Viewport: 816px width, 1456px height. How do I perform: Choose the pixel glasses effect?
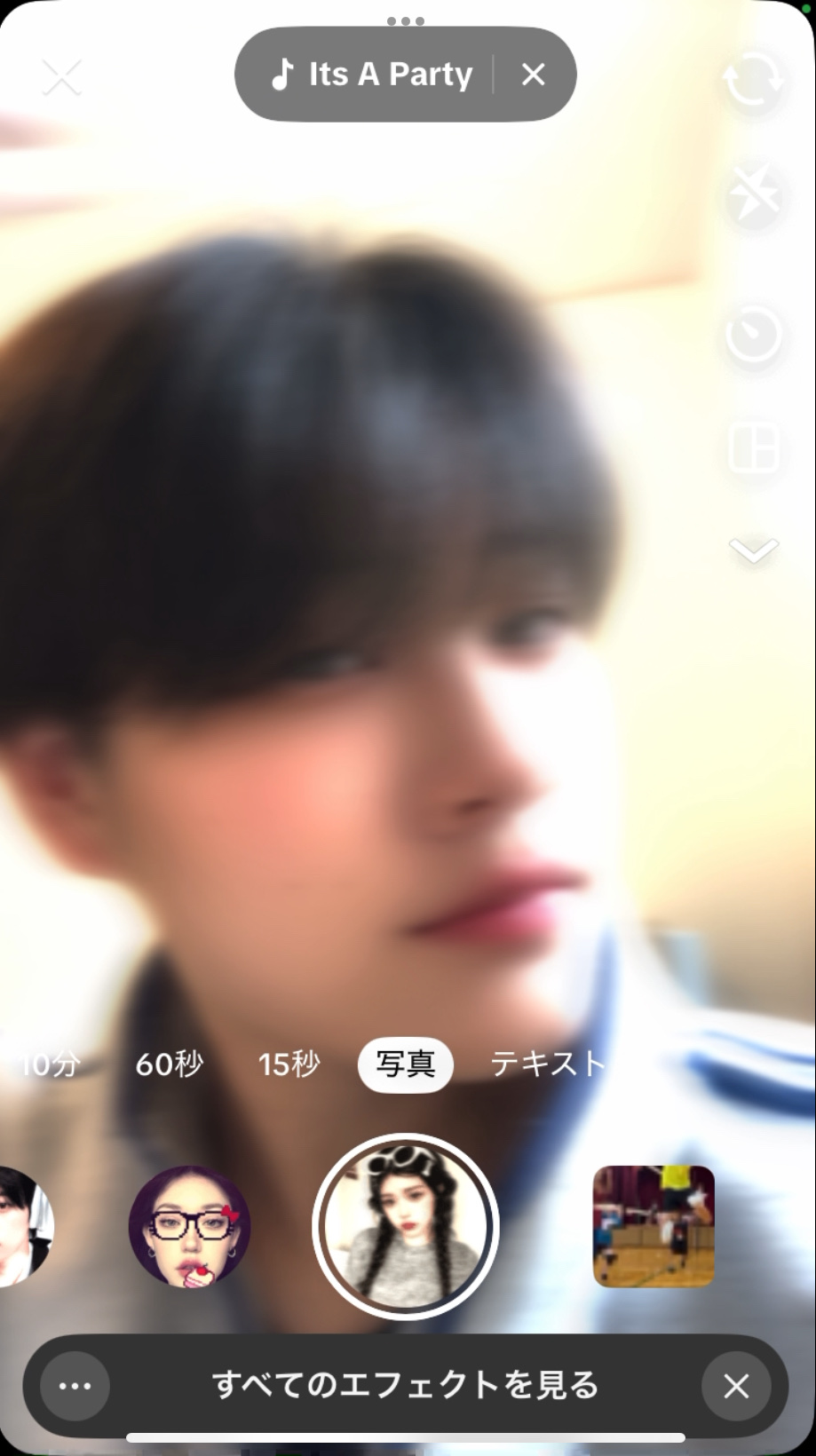point(189,1226)
